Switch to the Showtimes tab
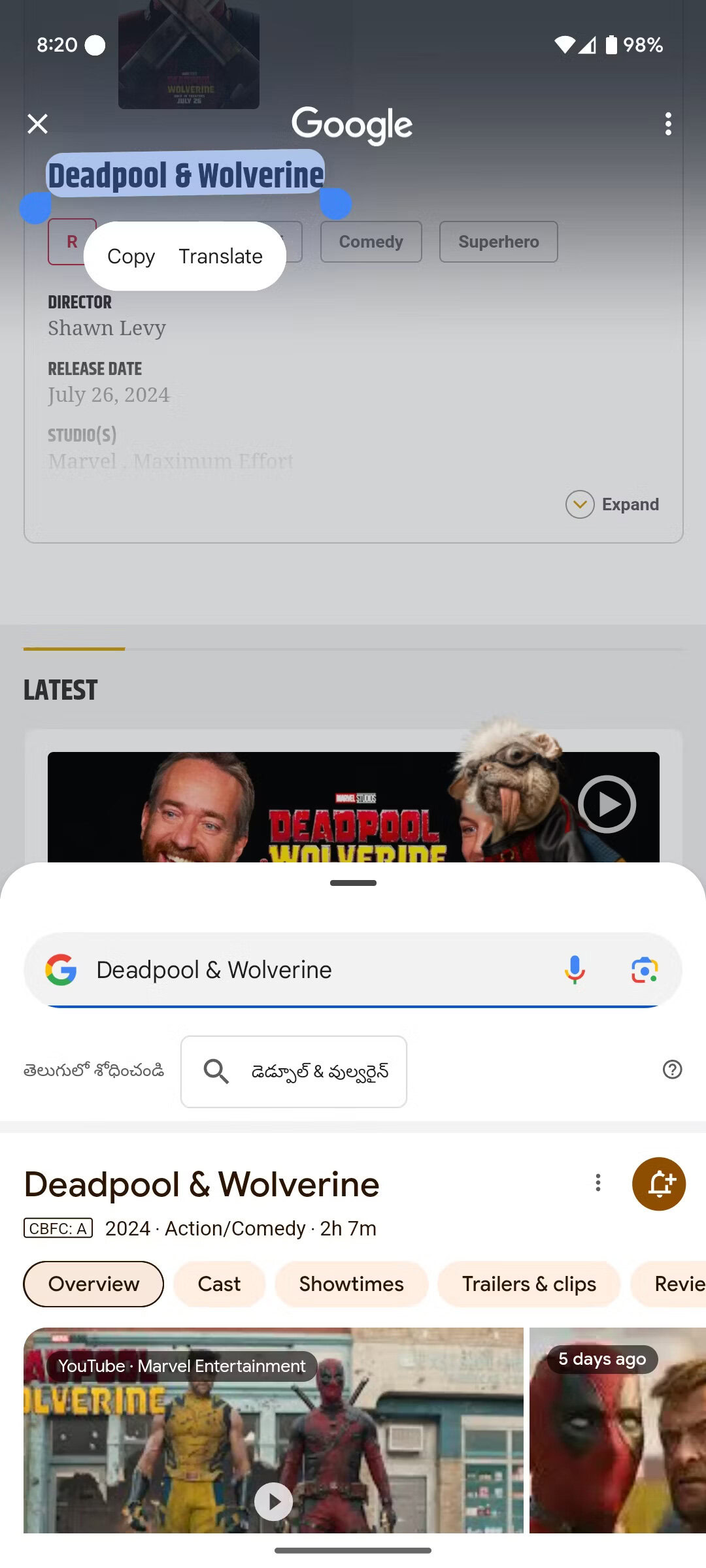This screenshot has height=1568, width=706. 351,1284
